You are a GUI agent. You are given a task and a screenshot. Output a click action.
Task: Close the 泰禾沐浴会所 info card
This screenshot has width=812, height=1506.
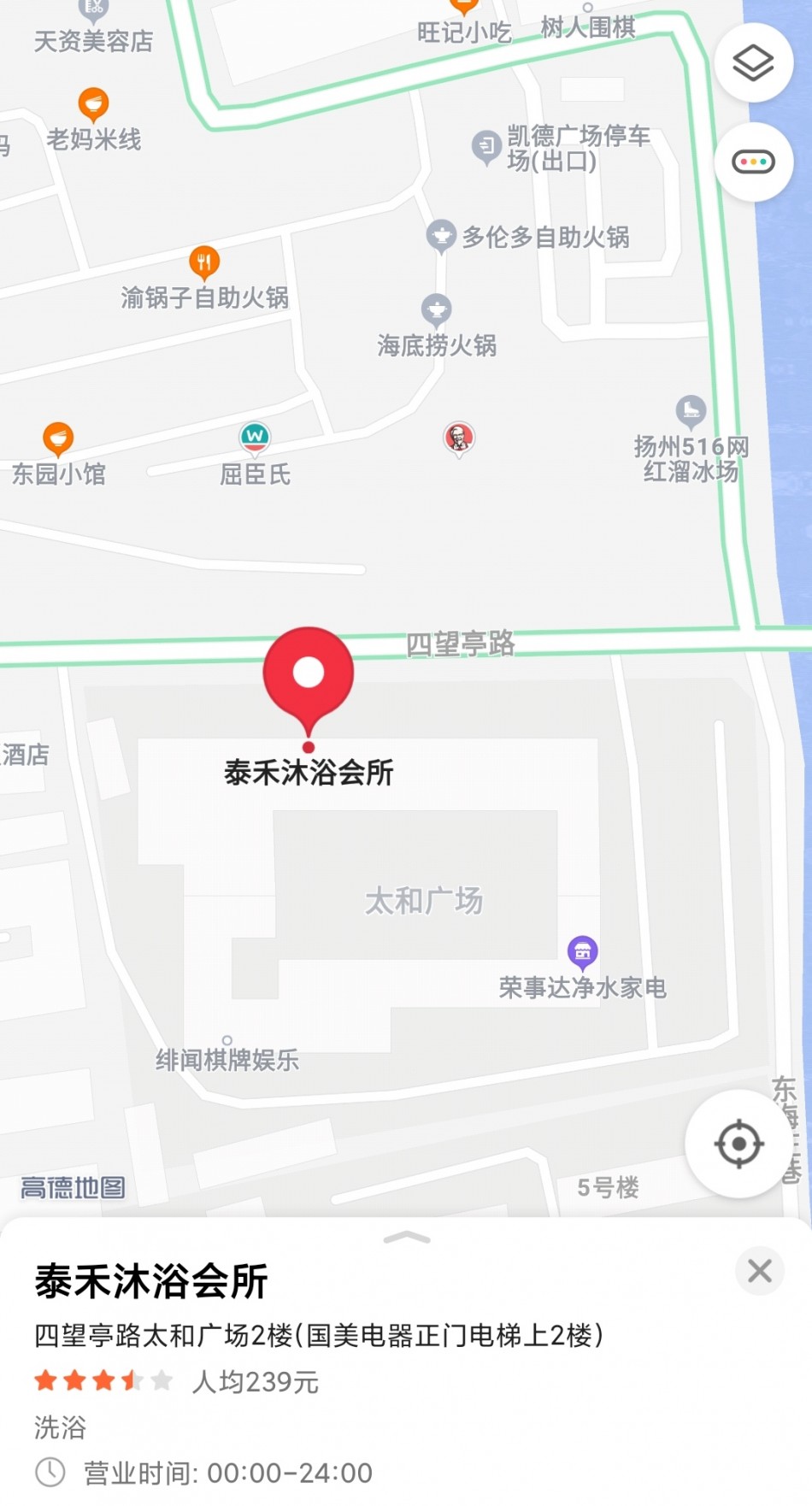(x=759, y=1271)
